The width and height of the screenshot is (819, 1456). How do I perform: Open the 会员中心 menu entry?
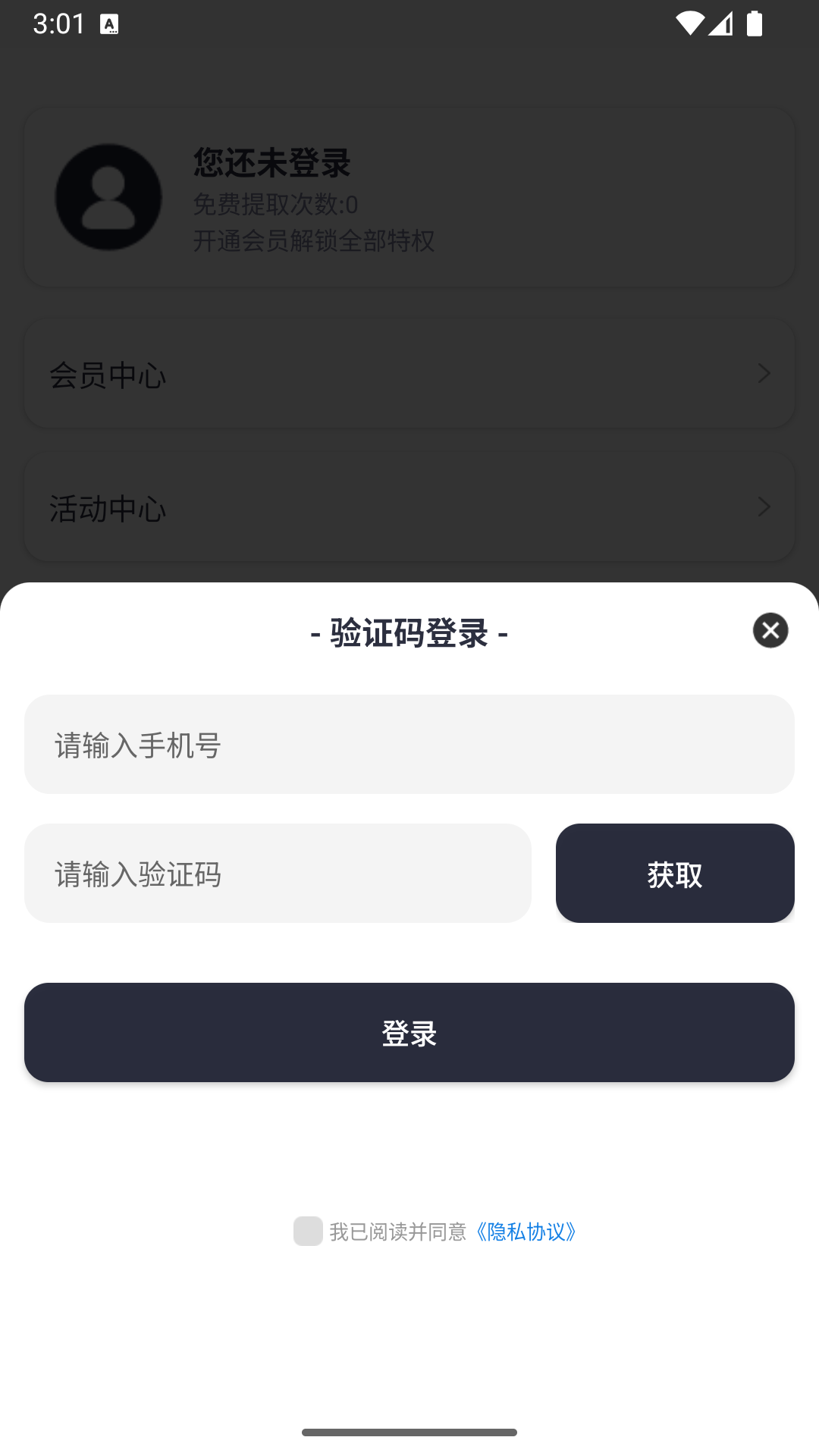click(x=409, y=374)
